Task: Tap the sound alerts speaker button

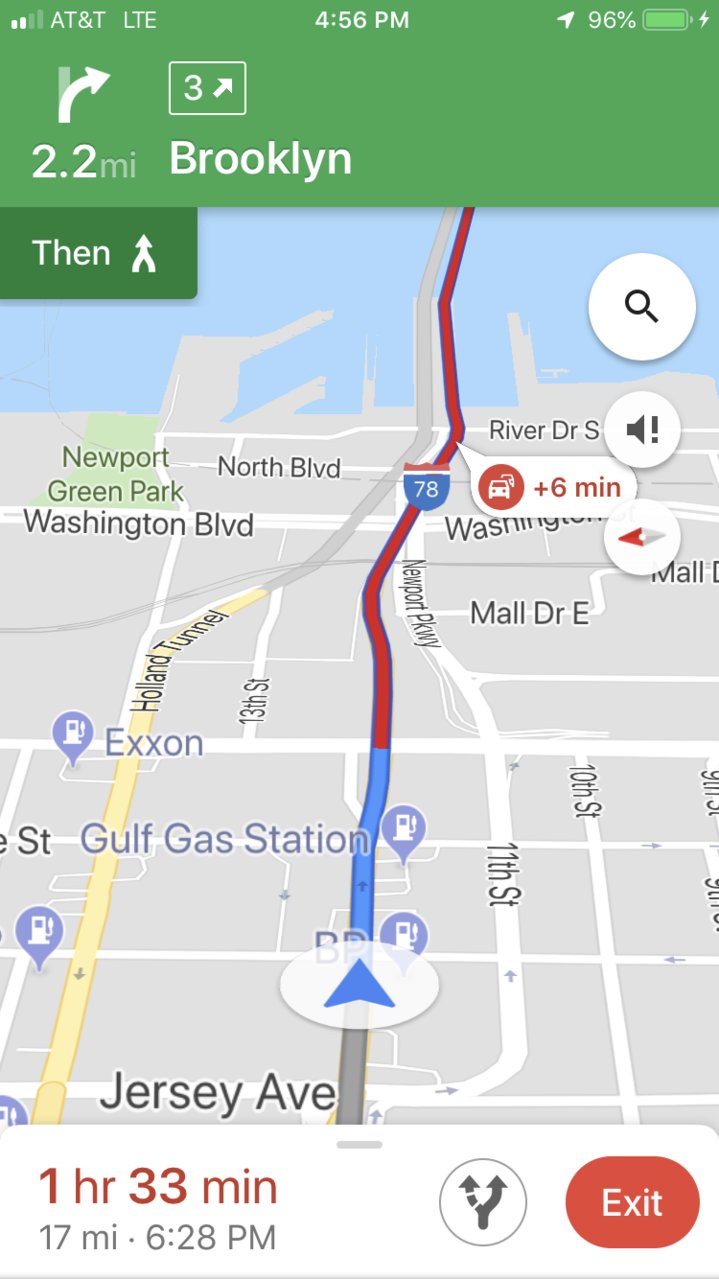Action: pos(642,430)
